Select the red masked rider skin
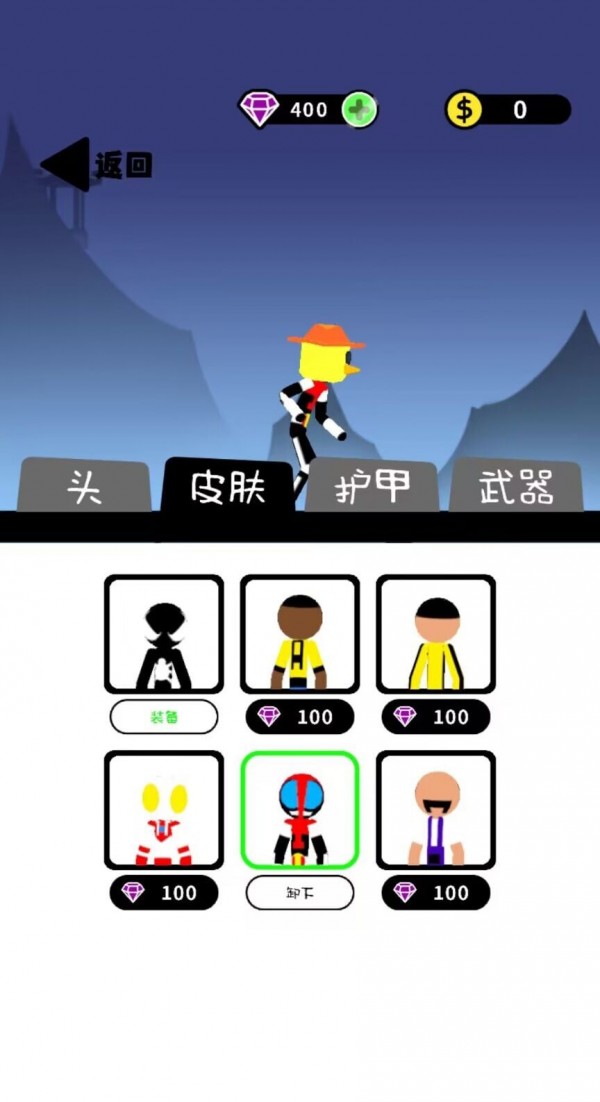Image resolution: width=600 pixels, height=1102 pixels. click(300, 810)
